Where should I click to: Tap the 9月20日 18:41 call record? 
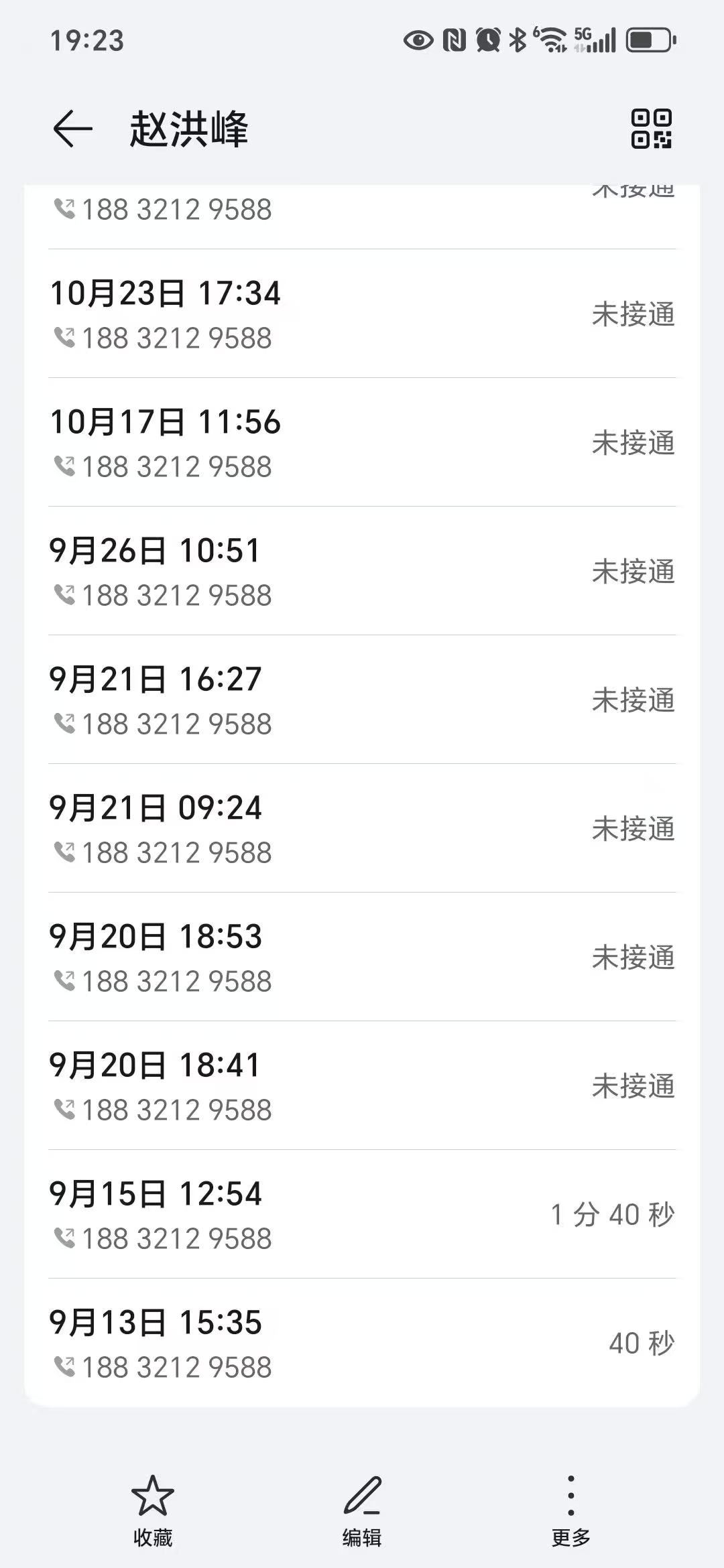tap(362, 1086)
